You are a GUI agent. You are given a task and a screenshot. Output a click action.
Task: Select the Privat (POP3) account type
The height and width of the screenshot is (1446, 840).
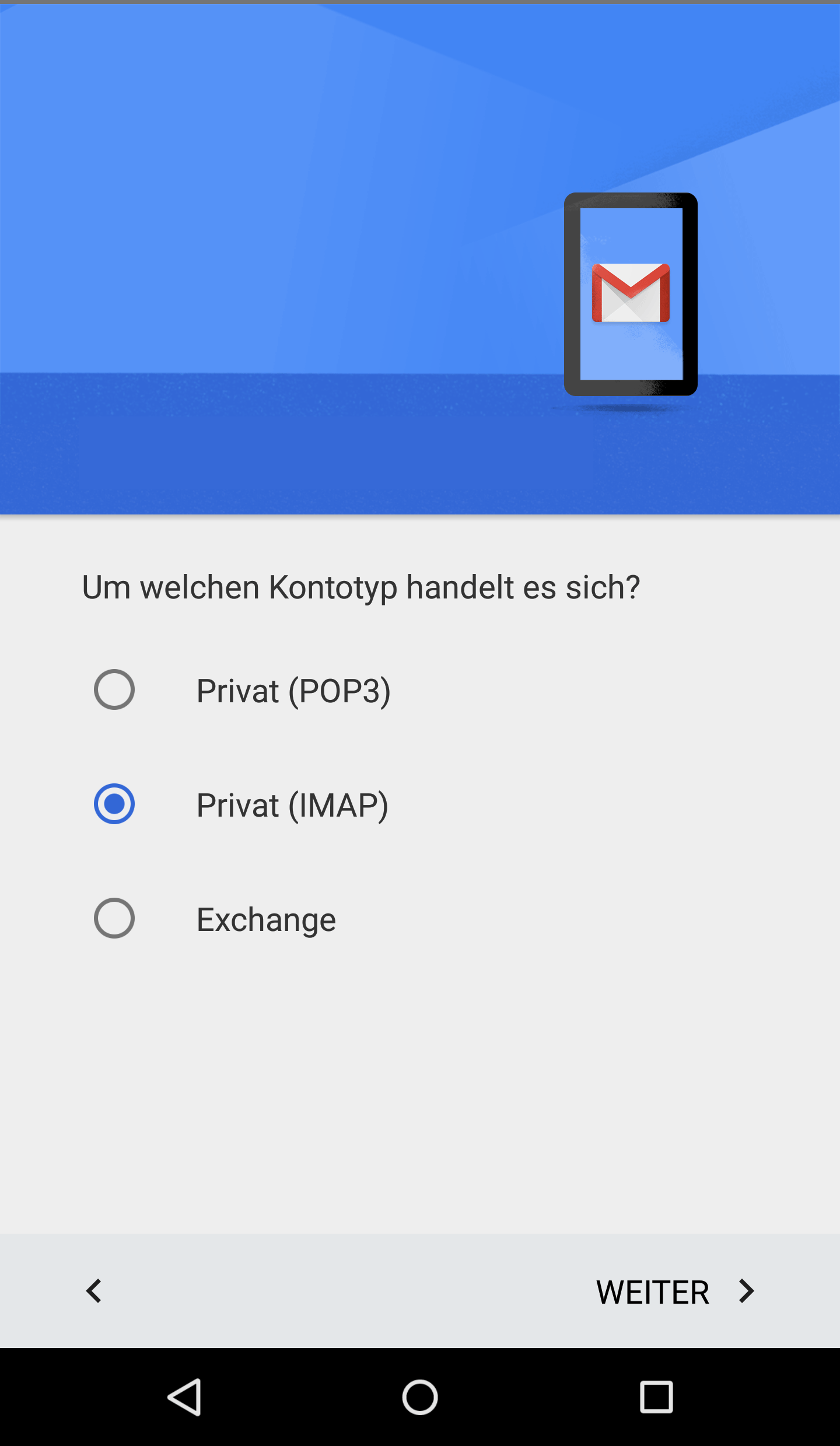coord(114,689)
